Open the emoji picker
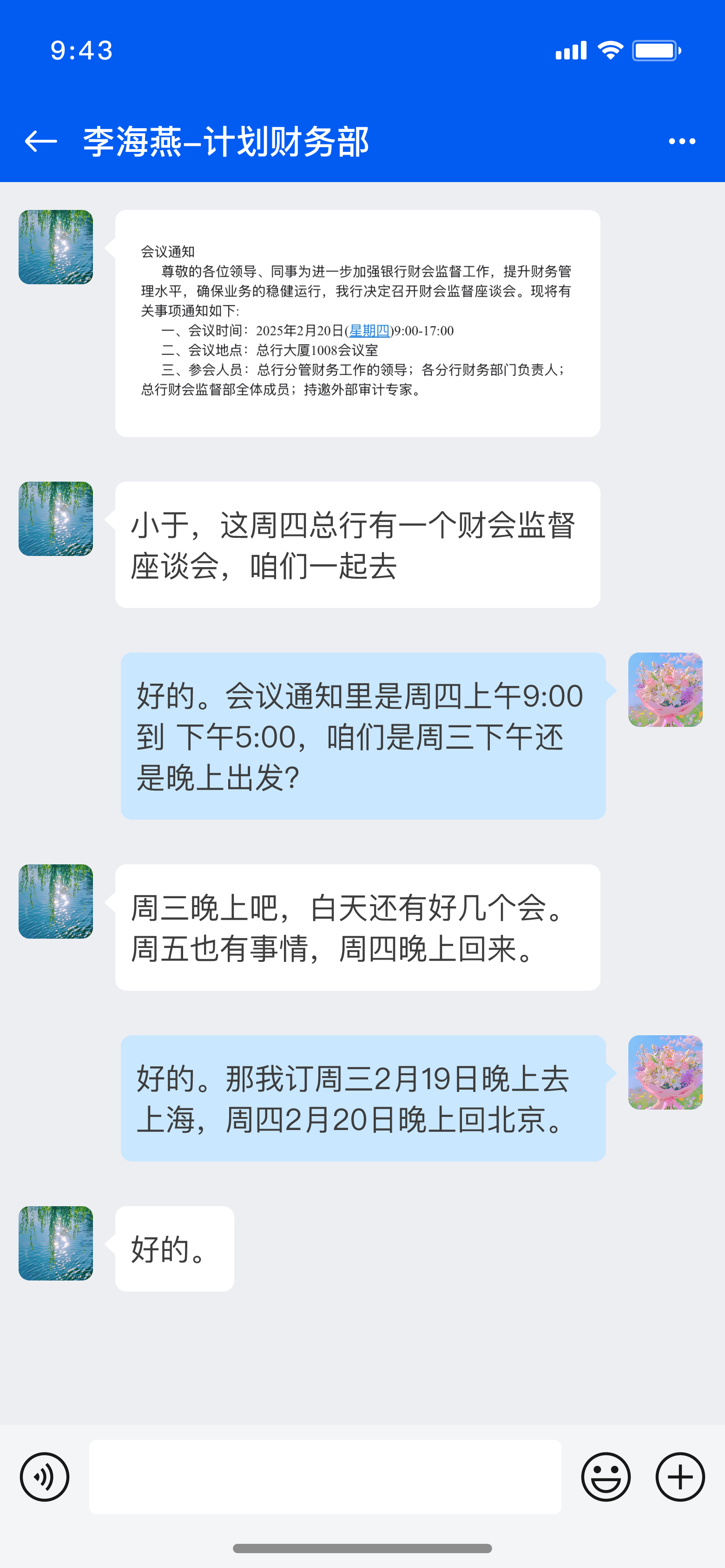This screenshot has width=725, height=1568. (x=606, y=1477)
